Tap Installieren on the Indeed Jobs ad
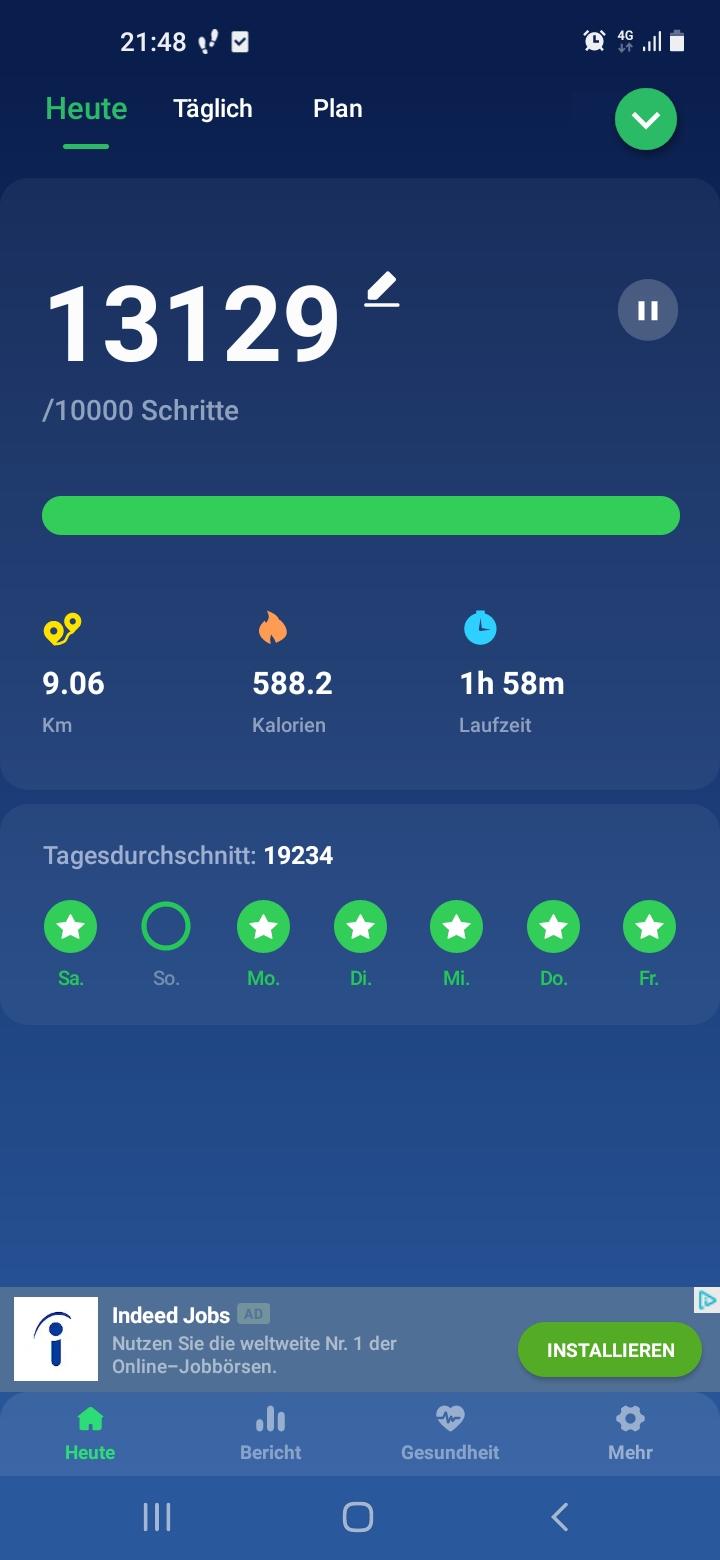The image size is (720, 1560). coord(610,1350)
